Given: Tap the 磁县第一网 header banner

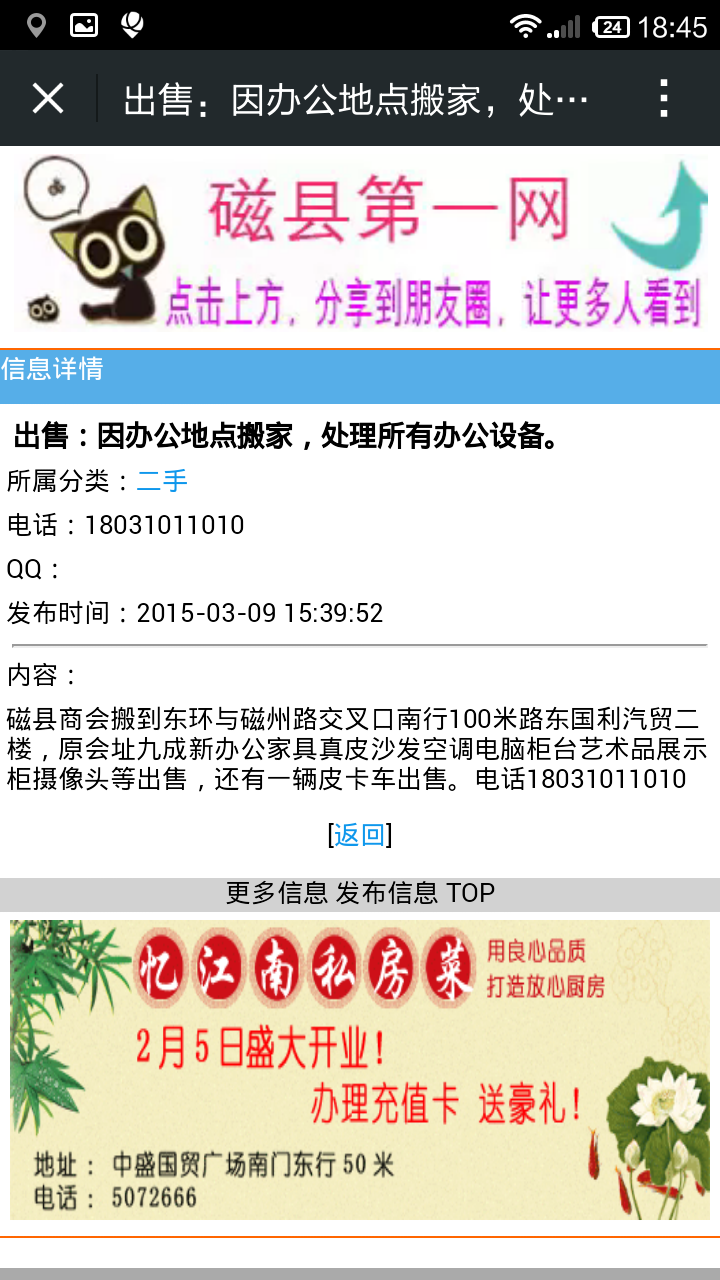Looking at the screenshot, I should (x=360, y=240).
